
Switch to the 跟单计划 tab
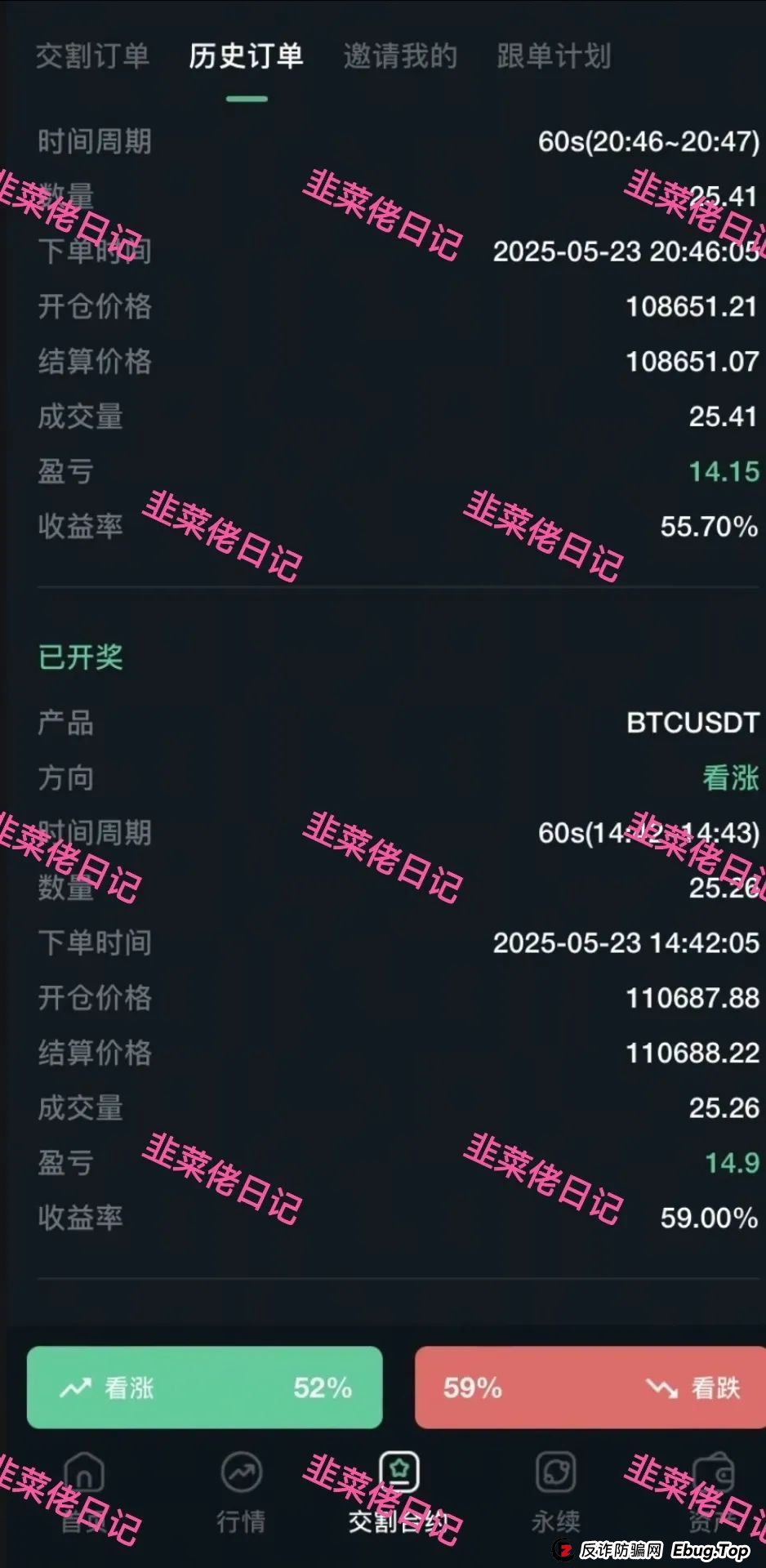coord(552,57)
